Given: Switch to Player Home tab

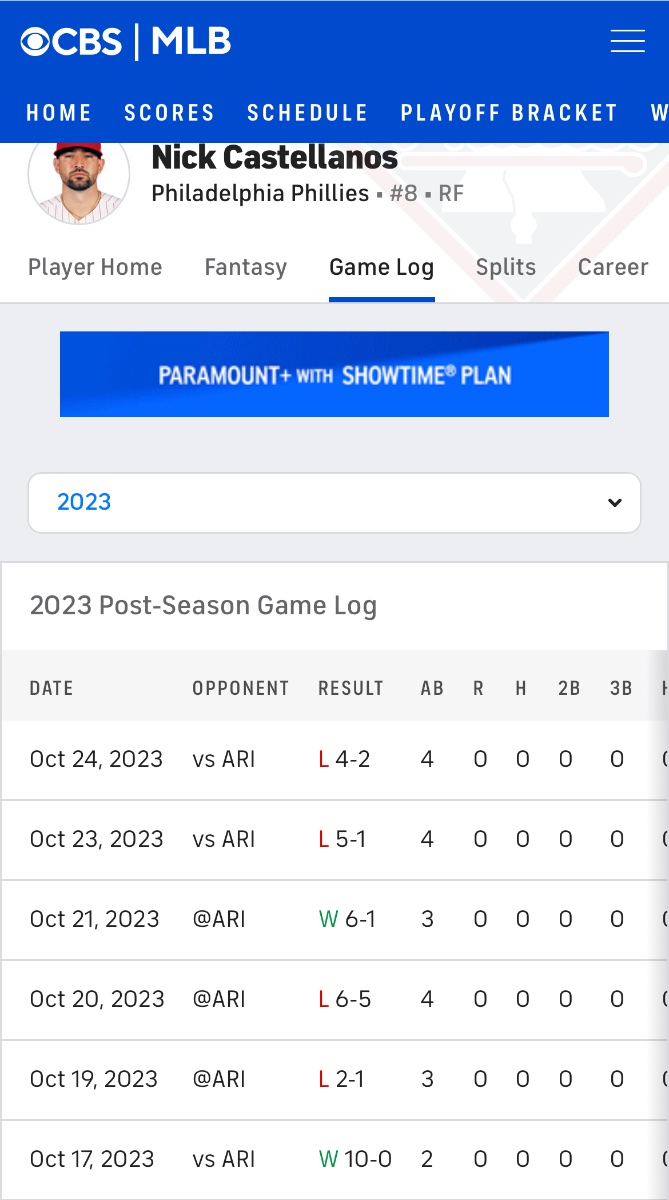Looking at the screenshot, I should tap(95, 267).
